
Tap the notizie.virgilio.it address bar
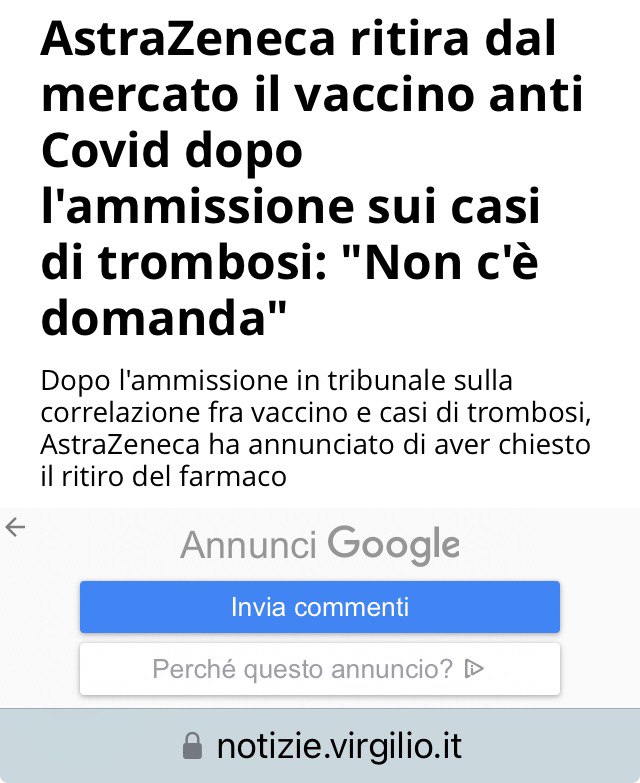click(320, 745)
